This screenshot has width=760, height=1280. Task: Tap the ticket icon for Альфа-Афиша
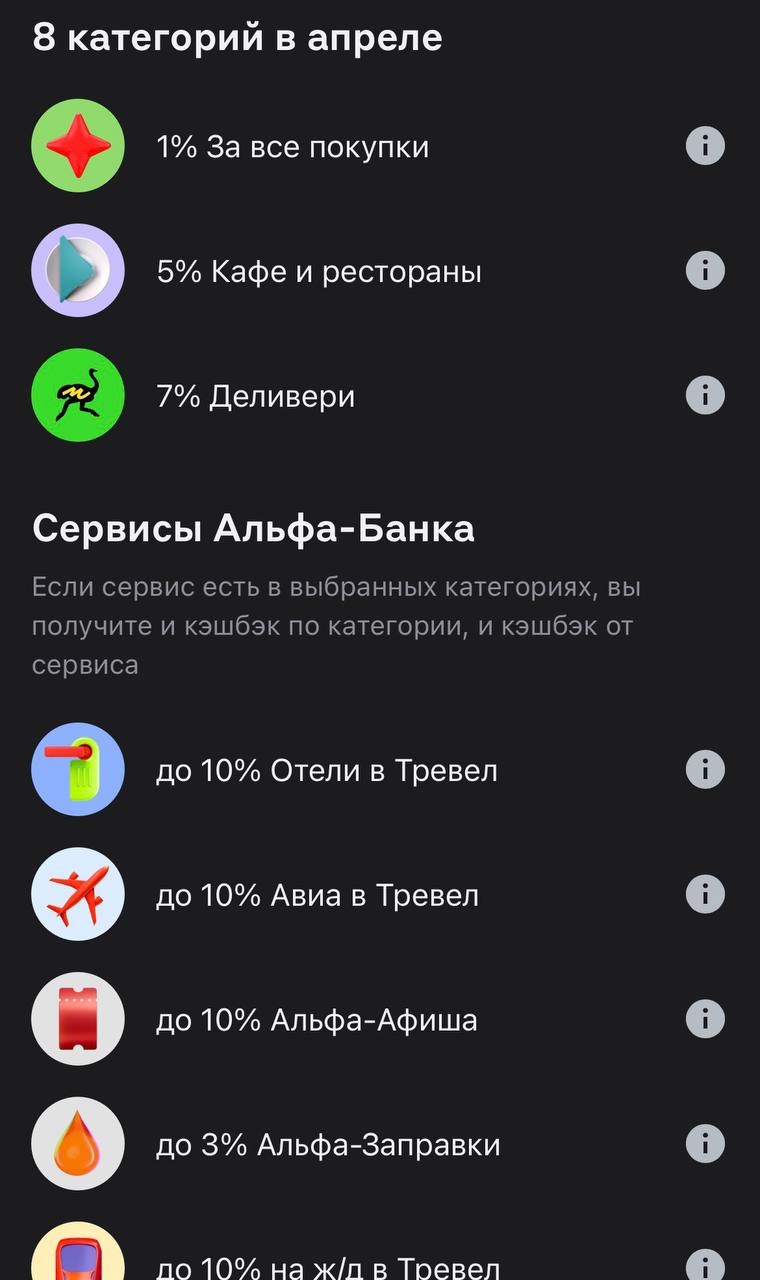(78, 1018)
